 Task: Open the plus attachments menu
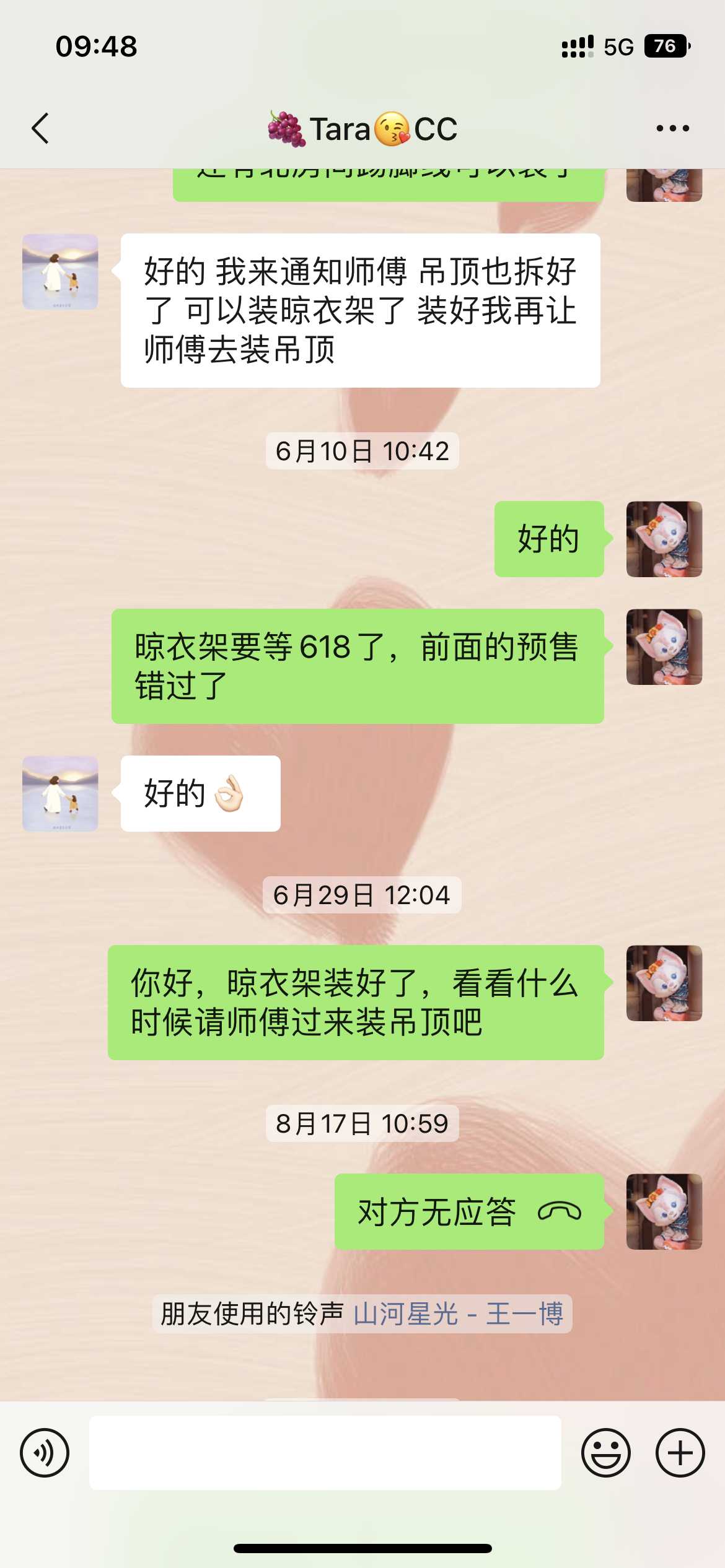coord(680,1452)
